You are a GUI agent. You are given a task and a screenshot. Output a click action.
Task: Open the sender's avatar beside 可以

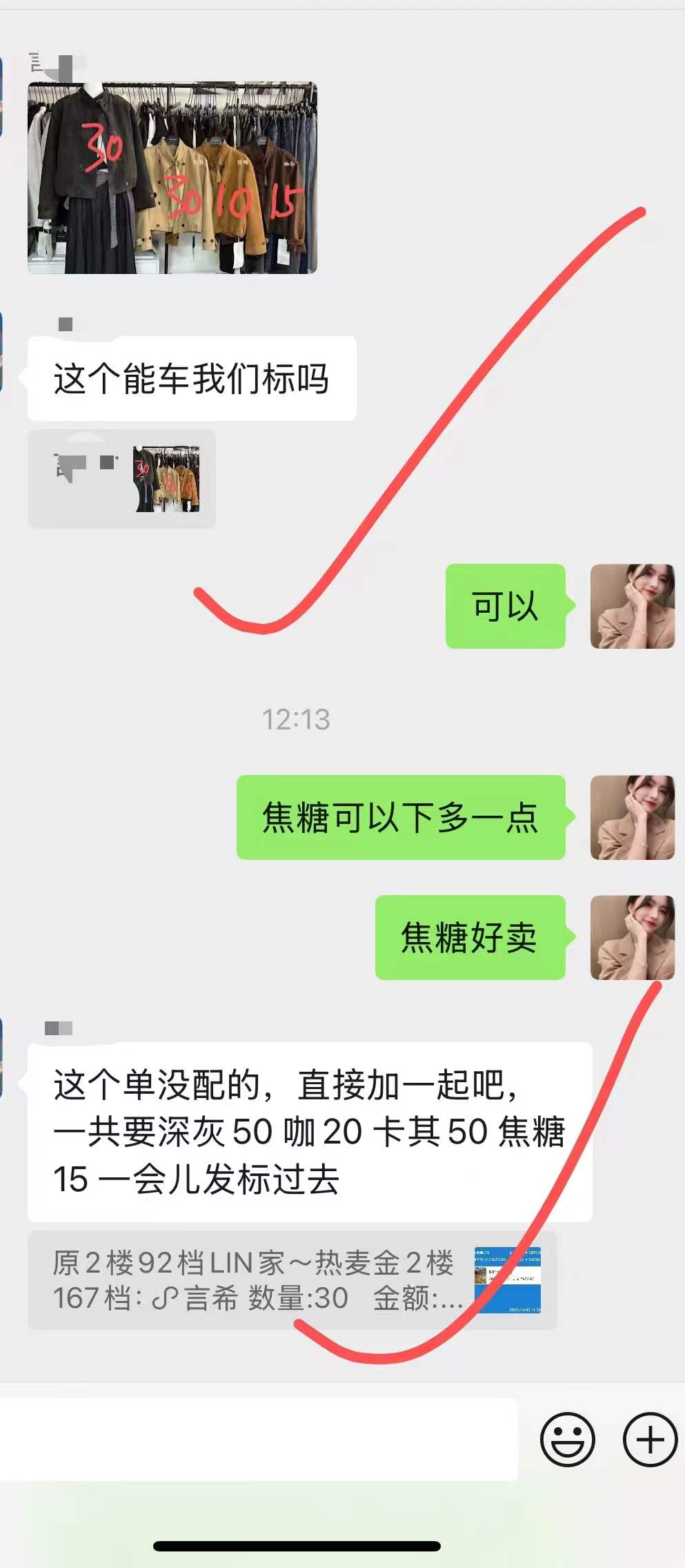click(x=632, y=606)
